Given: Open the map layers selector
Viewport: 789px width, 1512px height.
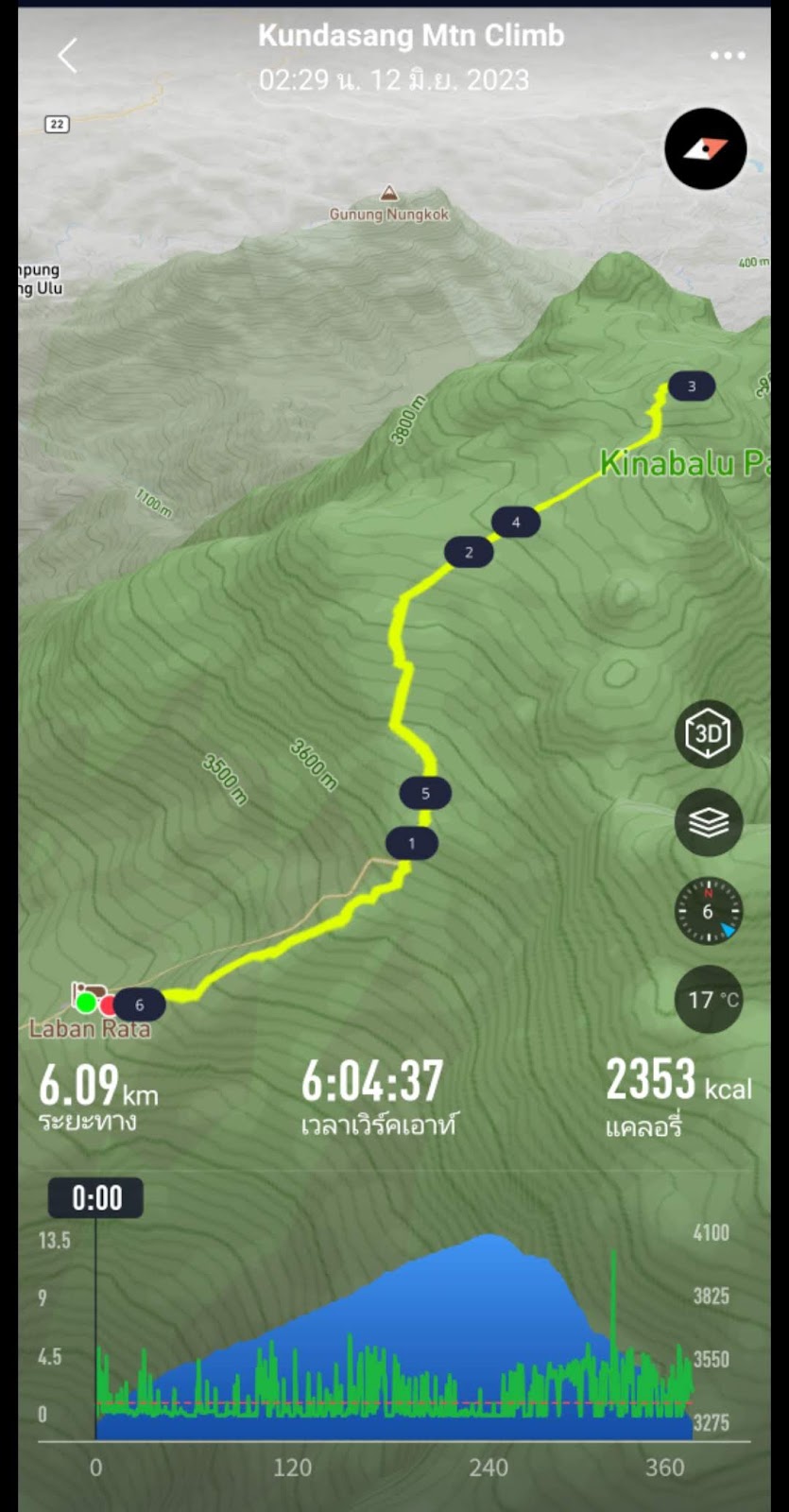Looking at the screenshot, I should (x=709, y=822).
